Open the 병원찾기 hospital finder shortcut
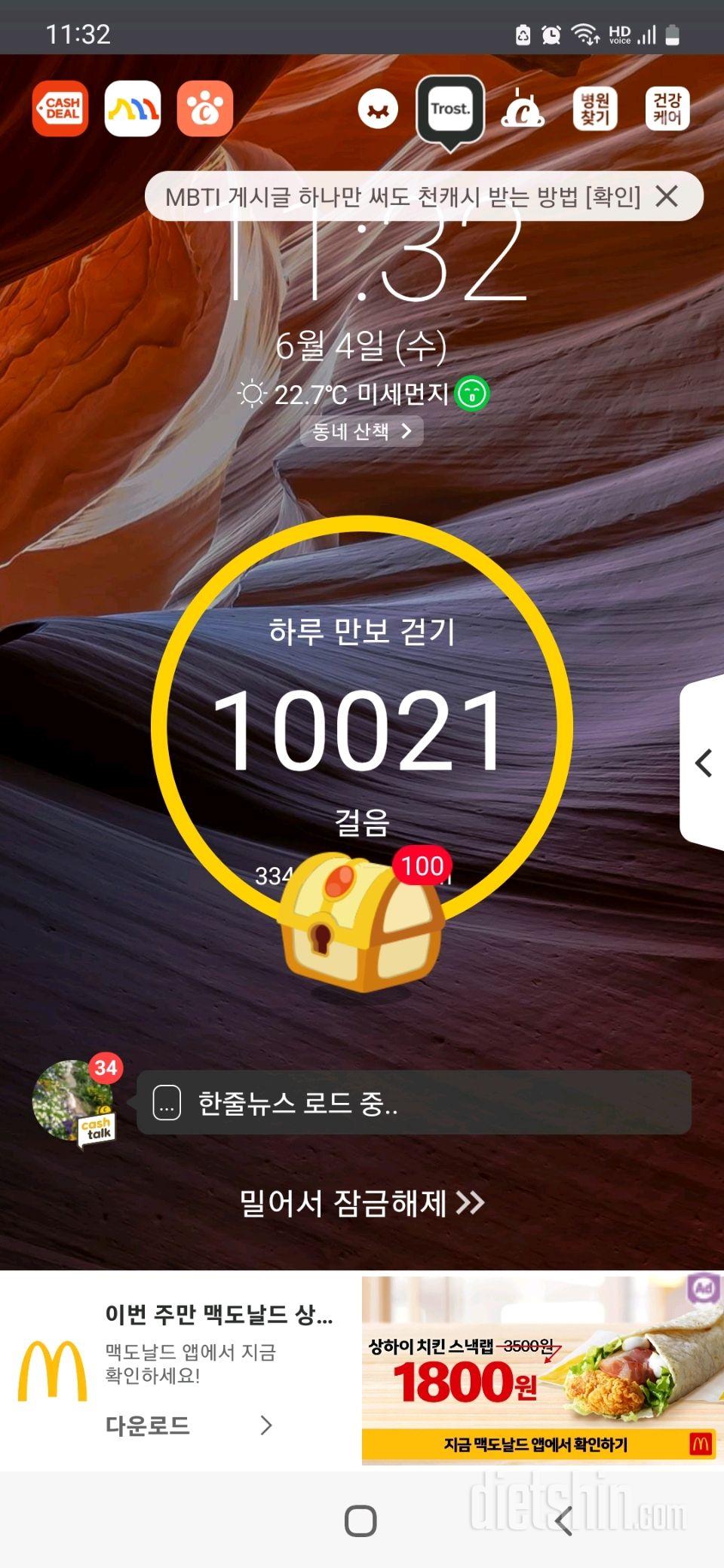The width and height of the screenshot is (724, 1568). [595, 109]
